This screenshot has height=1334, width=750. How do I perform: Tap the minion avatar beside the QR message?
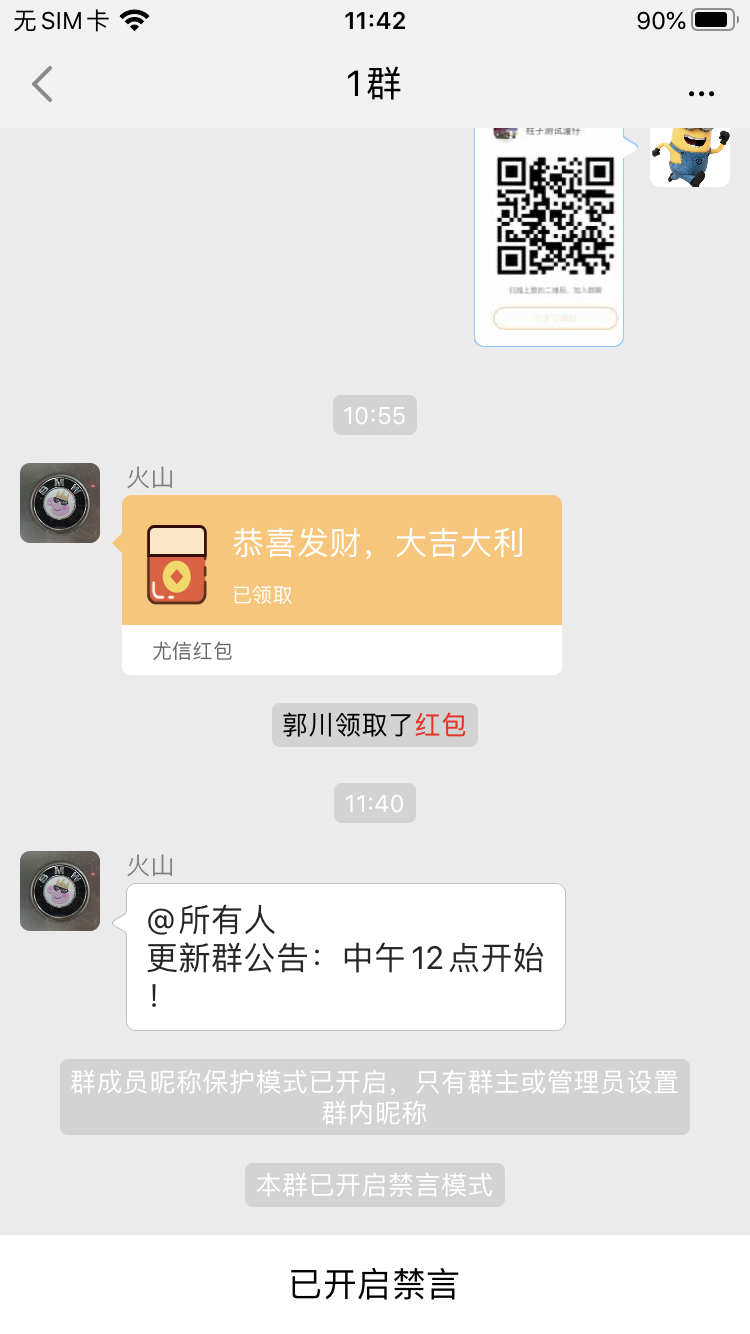pos(689,157)
